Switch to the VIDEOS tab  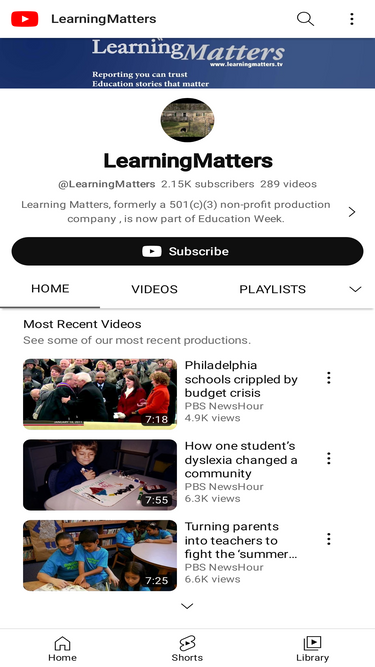[x=154, y=289]
